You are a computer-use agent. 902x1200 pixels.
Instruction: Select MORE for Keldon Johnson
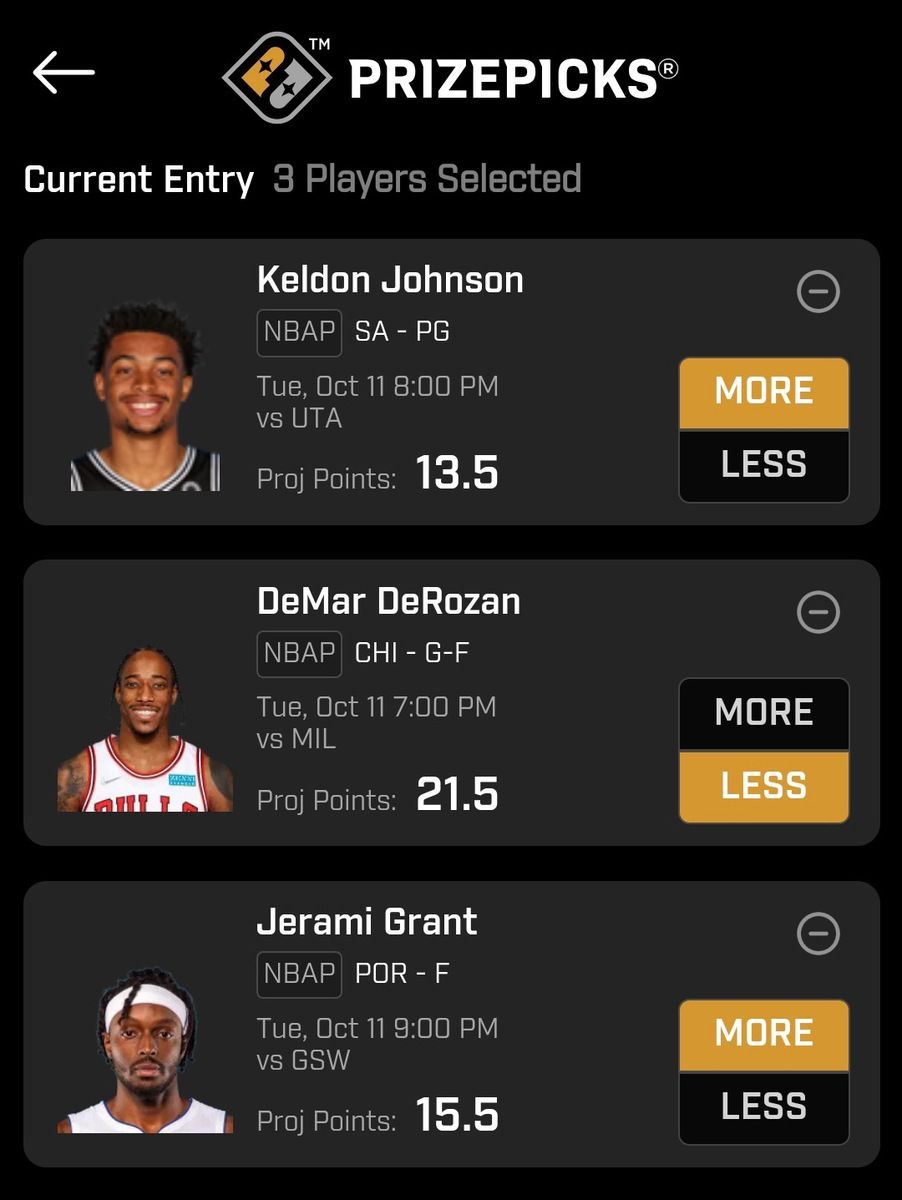click(x=764, y=392)
